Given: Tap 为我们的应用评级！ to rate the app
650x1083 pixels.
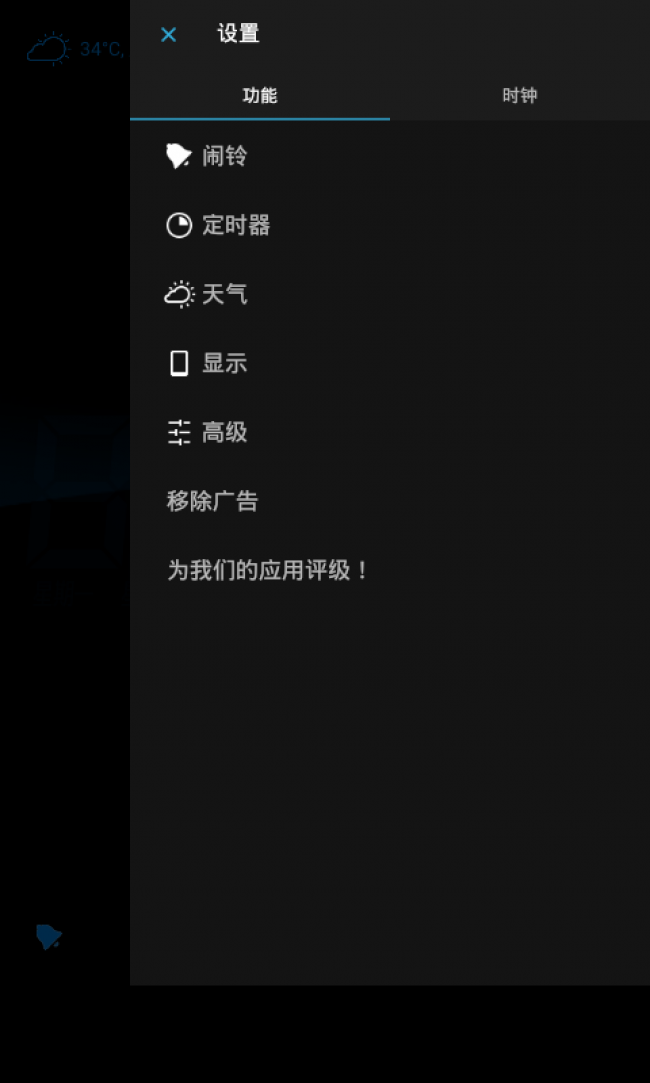Looking at the screenshot, I should (390, 571).
